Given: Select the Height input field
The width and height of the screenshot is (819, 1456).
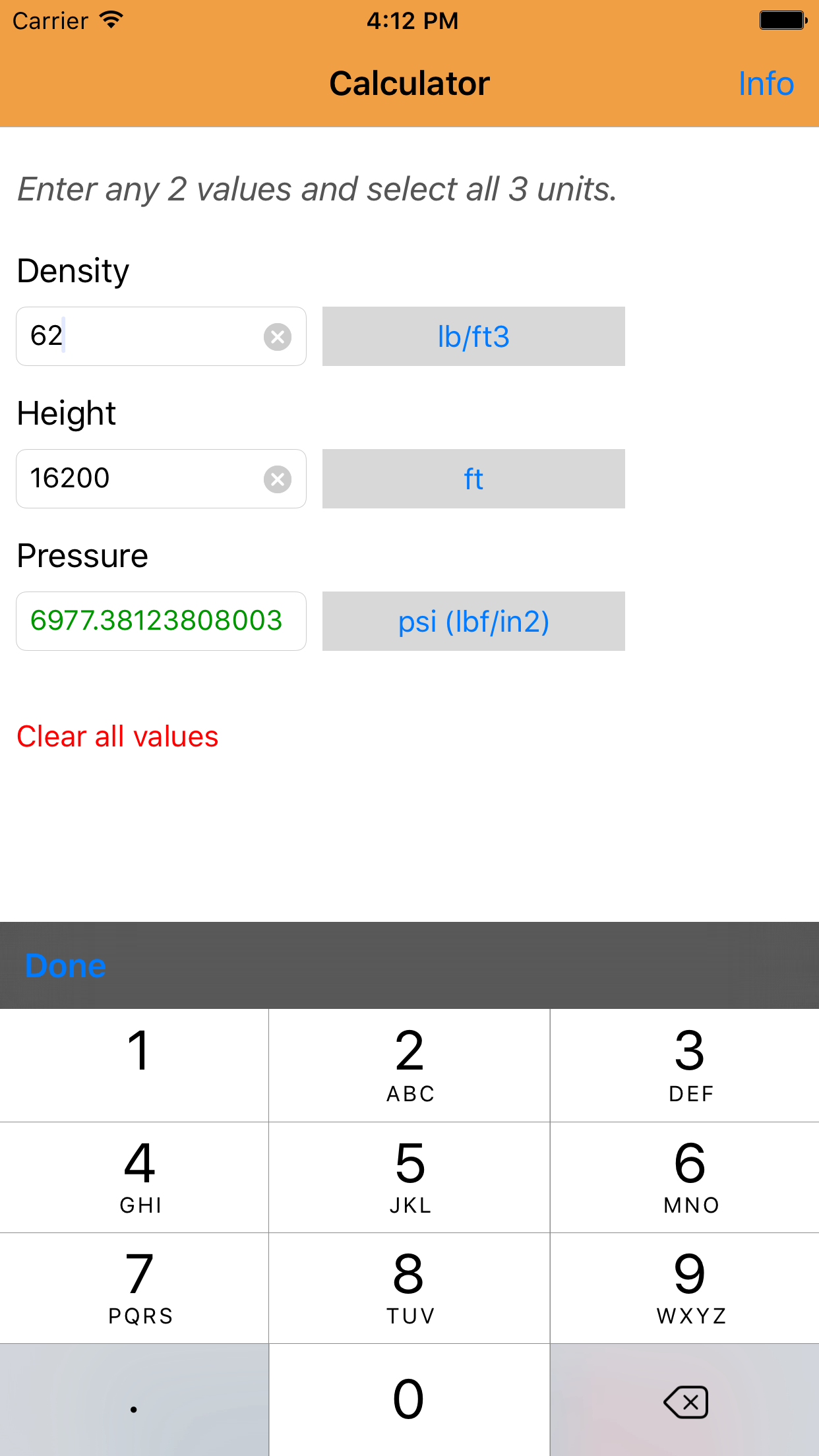Looking at the screenshot, I should (x=132, y=479).
